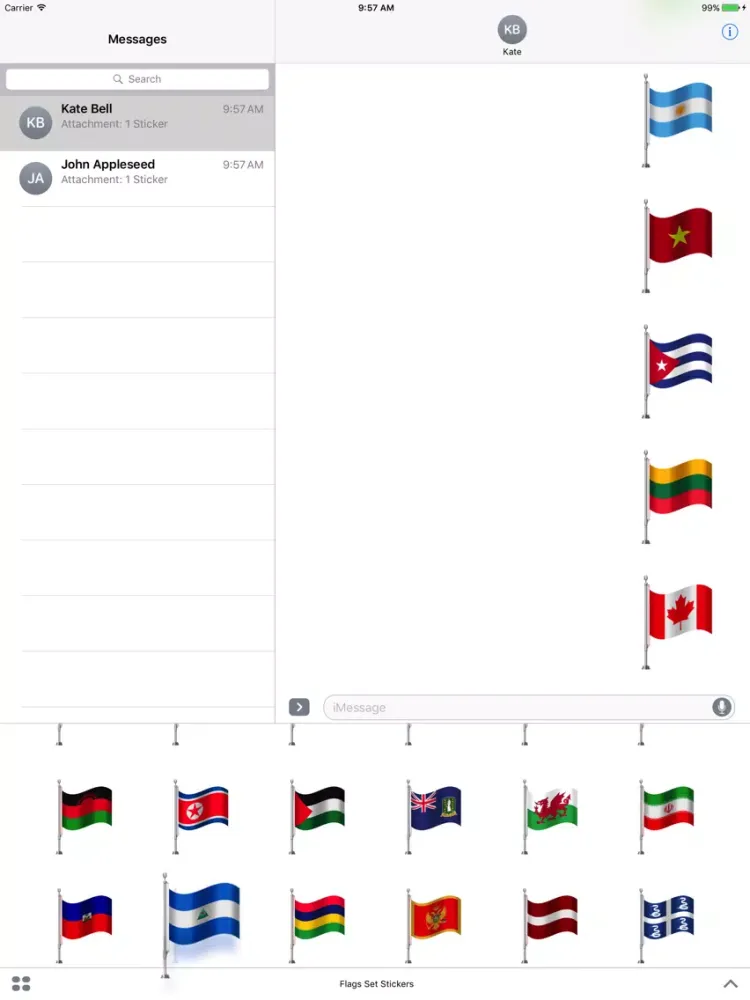750x1000 pixels.
Task: Open the chat with John Appleseed
Action: tap(137, 178)
